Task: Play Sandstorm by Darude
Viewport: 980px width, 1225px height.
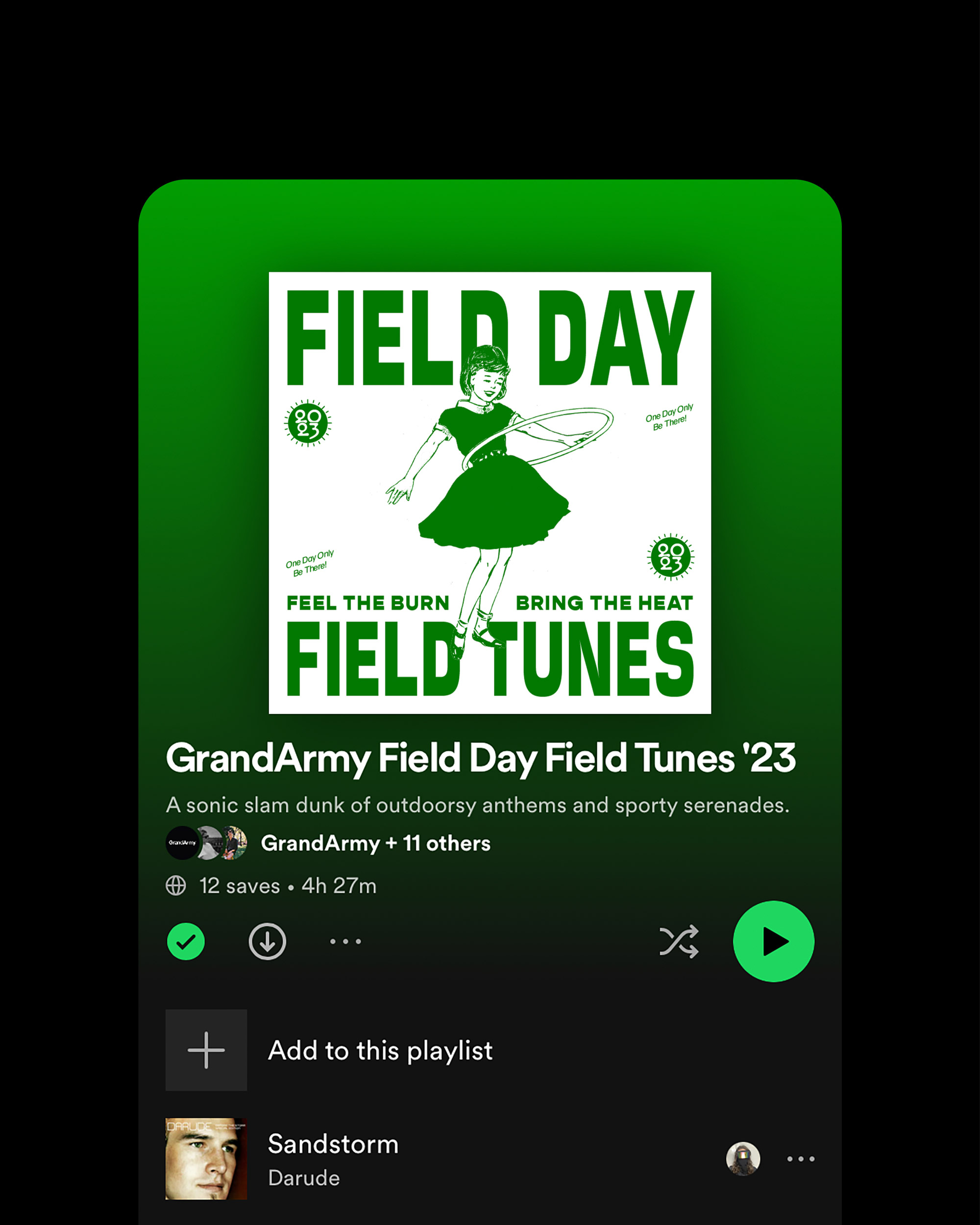Action: [333, 1159]
